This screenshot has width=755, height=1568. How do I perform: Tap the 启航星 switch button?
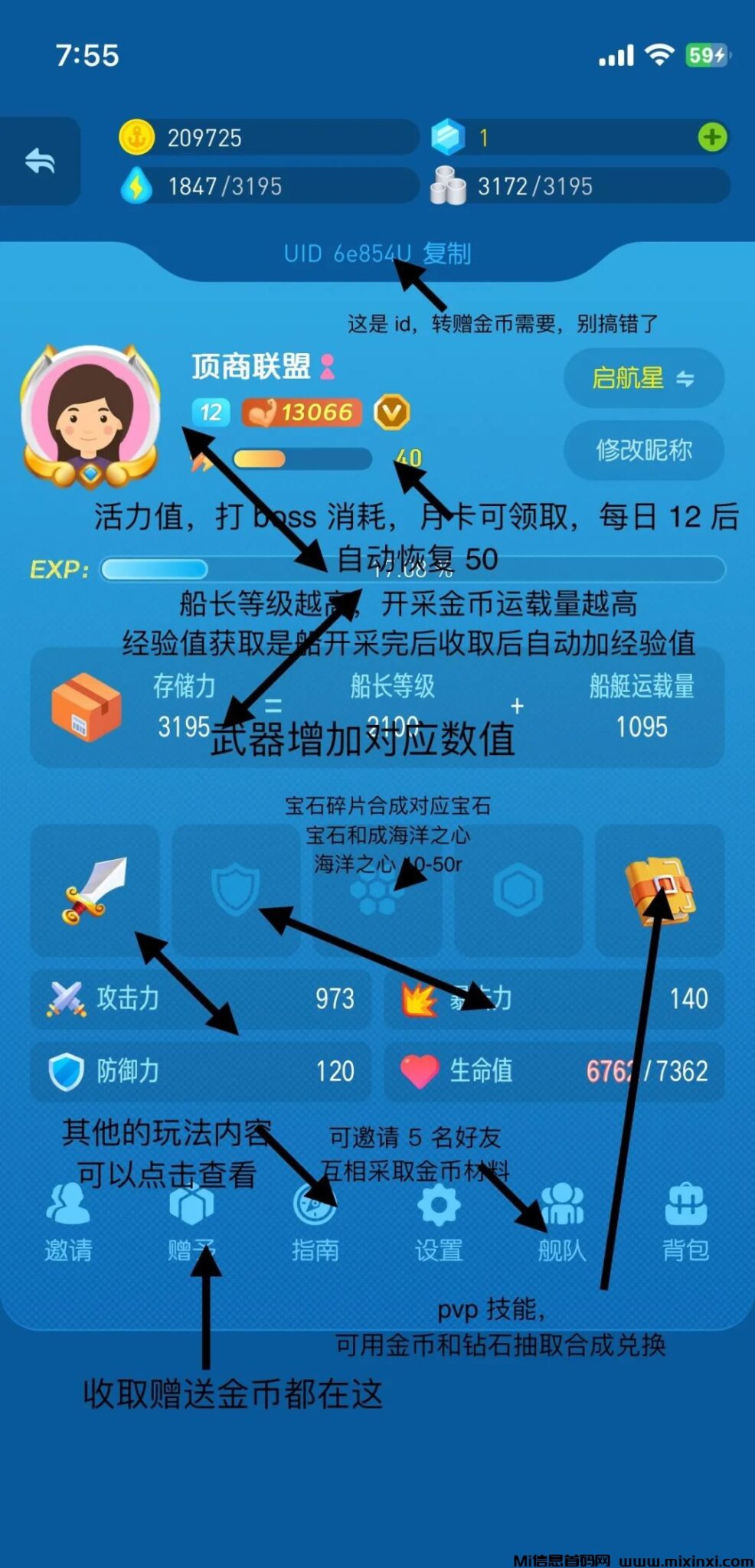[643, 378]
